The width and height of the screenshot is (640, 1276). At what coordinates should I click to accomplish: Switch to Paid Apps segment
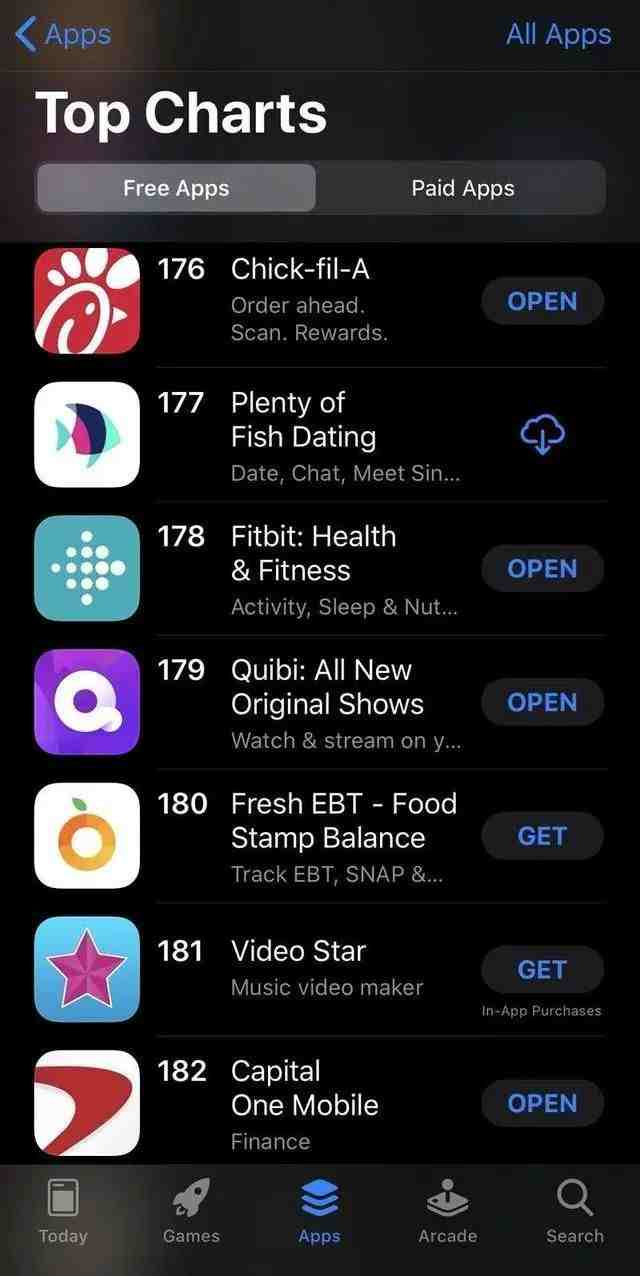(462, 188)
